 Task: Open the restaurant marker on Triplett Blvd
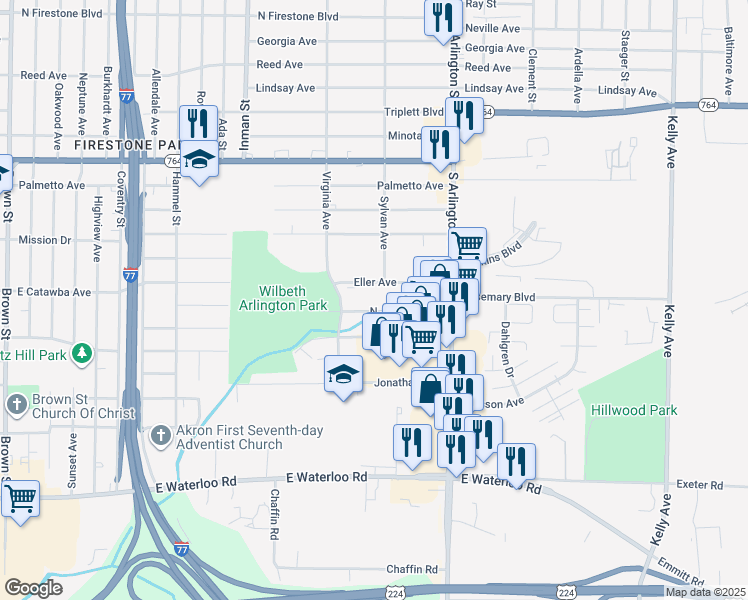[x=465, y=116]
